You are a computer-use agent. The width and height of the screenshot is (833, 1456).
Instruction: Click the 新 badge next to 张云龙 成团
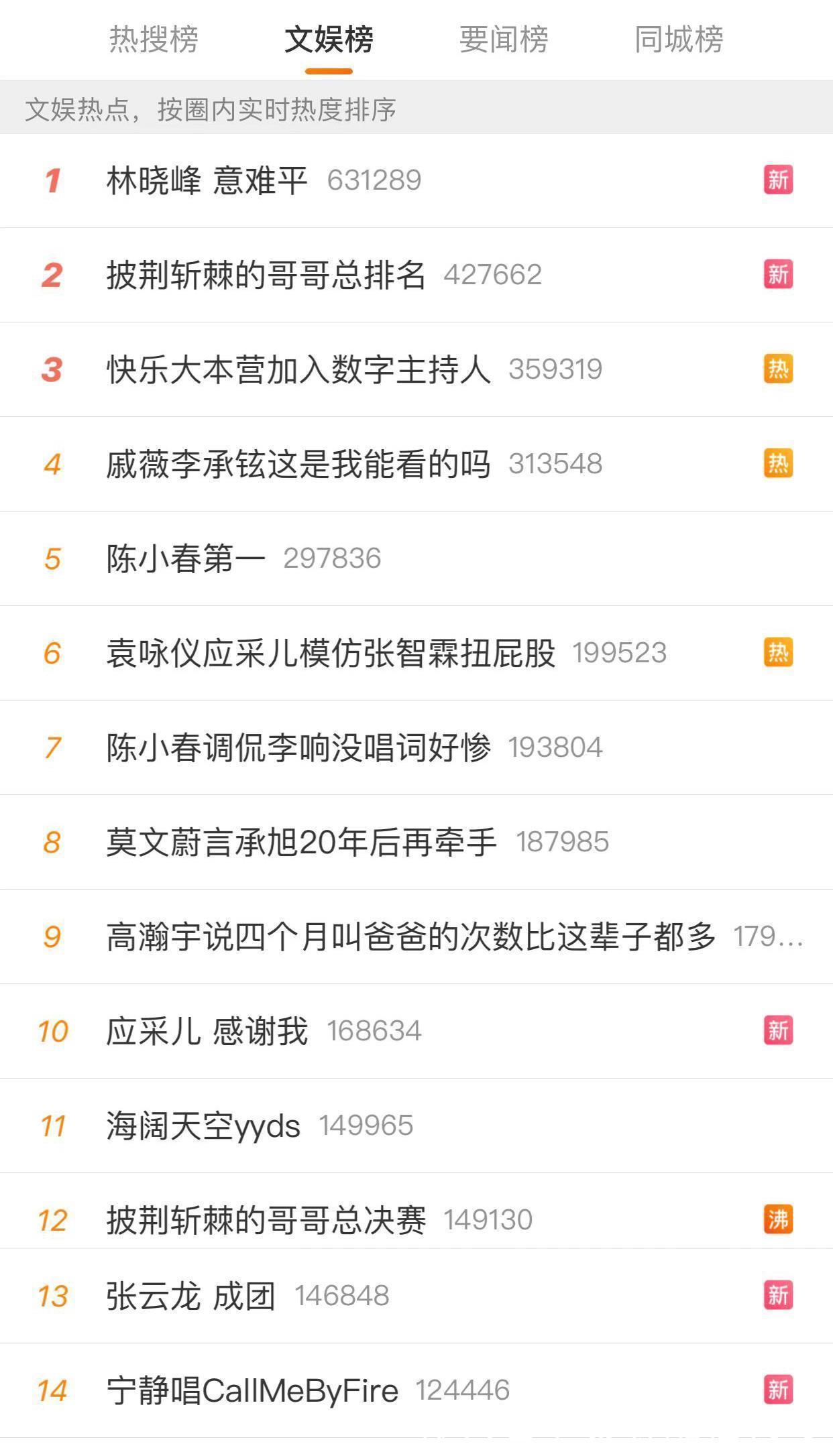tap(779, 1292)
